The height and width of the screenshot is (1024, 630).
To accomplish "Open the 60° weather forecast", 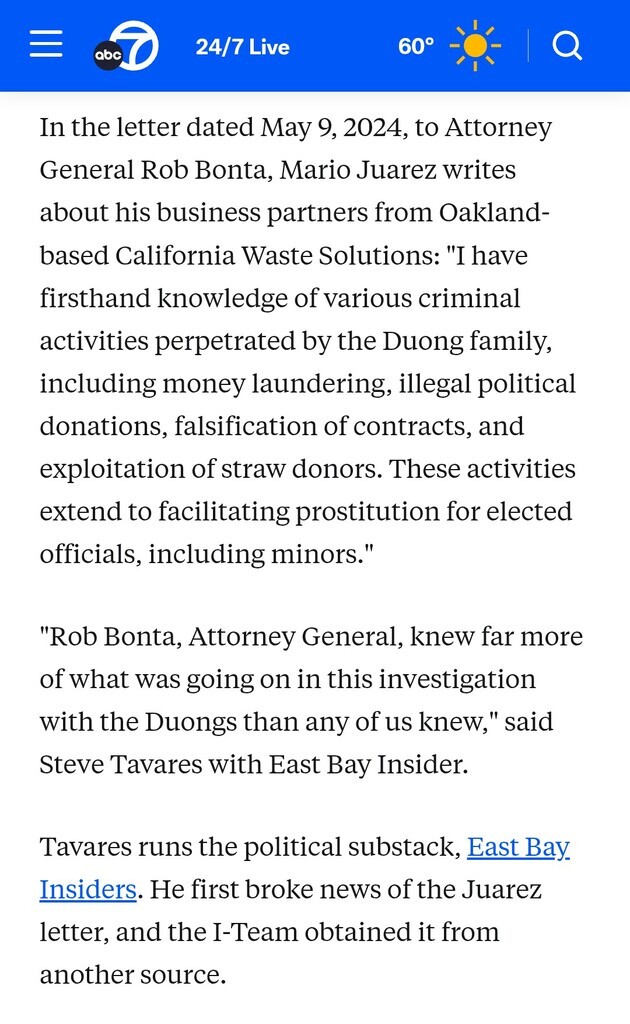I will [x=448, y=46].
